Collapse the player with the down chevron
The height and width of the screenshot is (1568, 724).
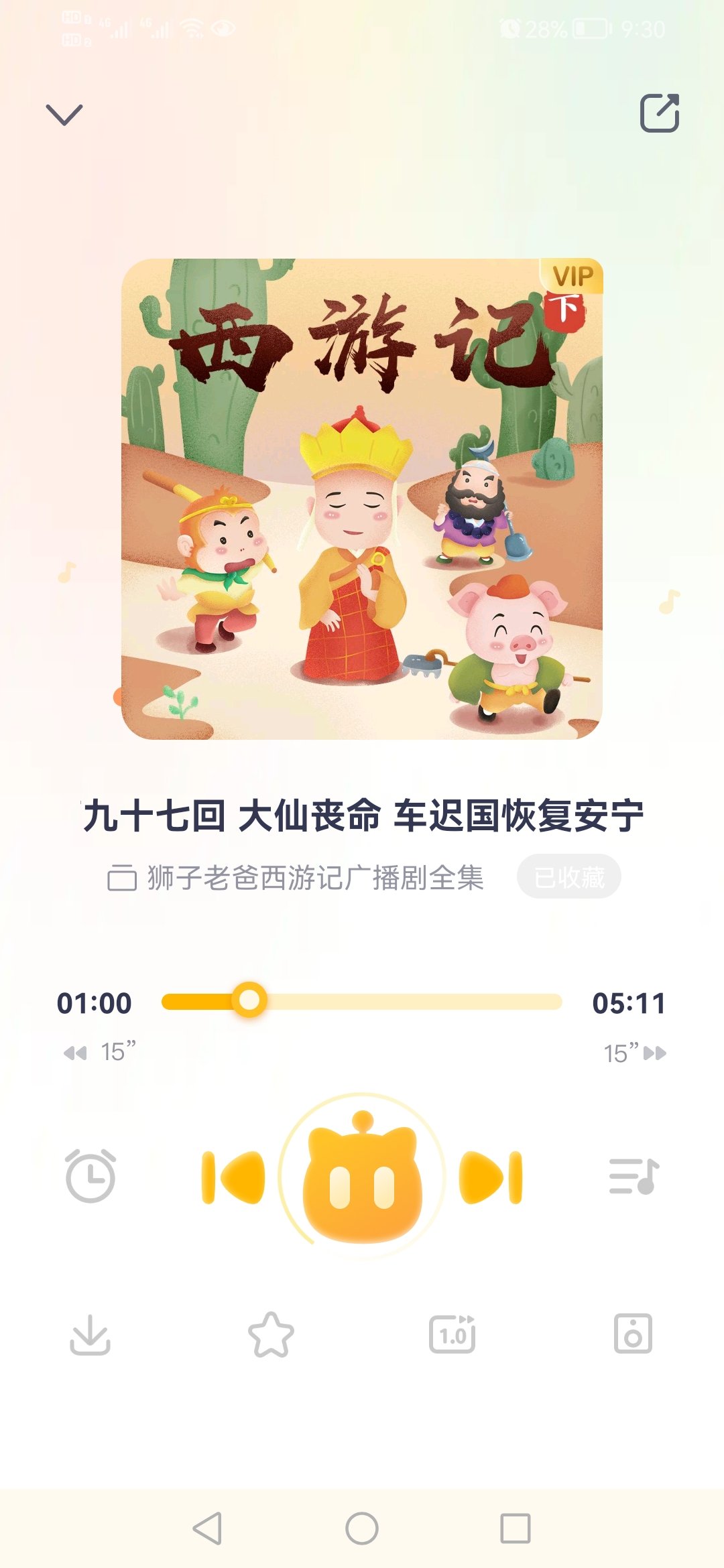(64, 113)
